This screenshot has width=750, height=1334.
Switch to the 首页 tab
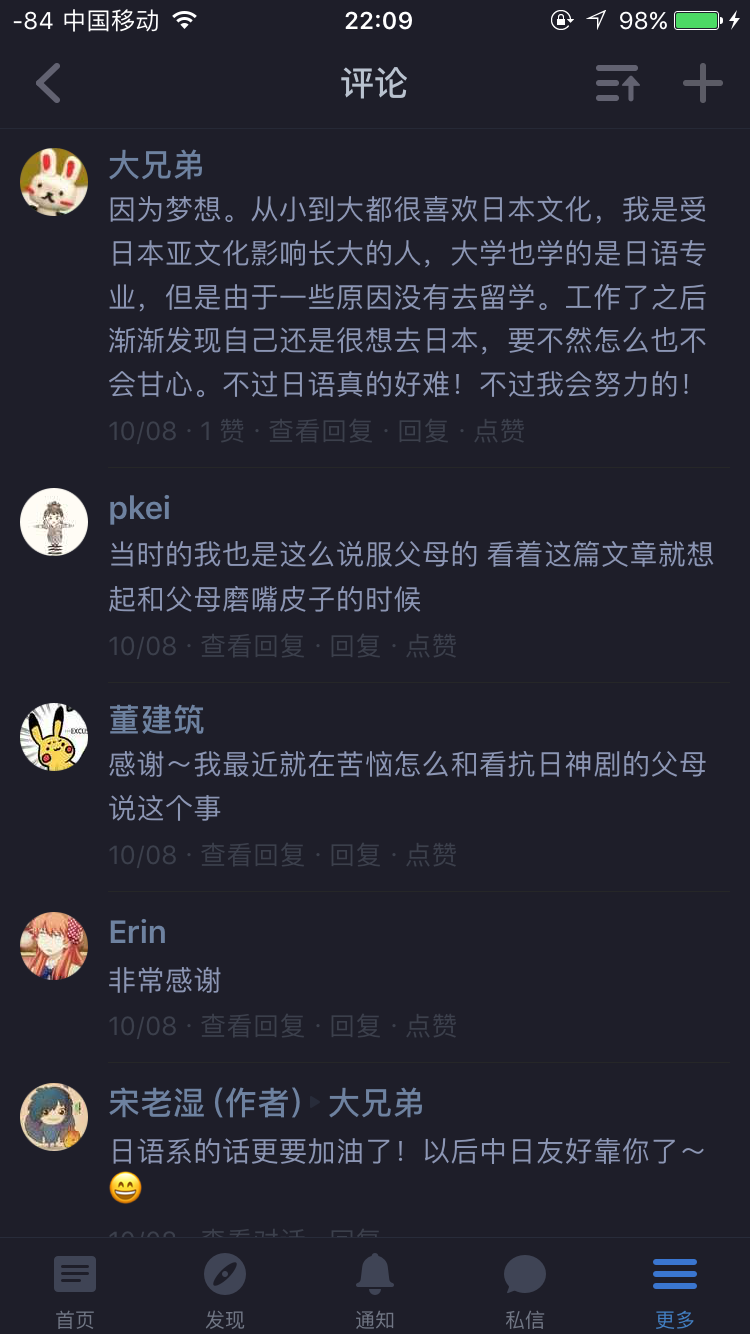pyautogui.click(x=75, y=1290)
